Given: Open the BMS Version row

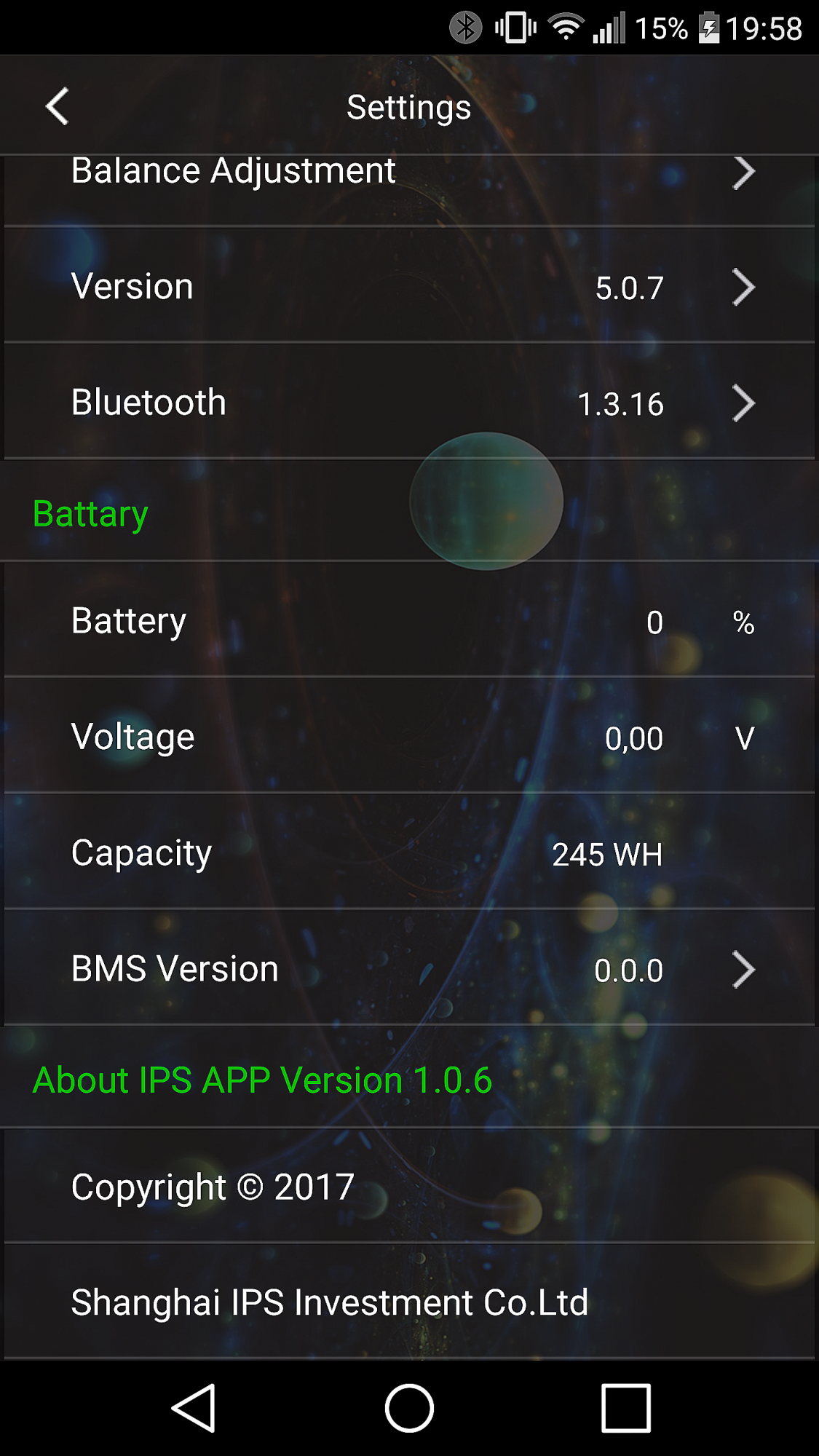Looking at the screenshot, I should click(408, 969).
